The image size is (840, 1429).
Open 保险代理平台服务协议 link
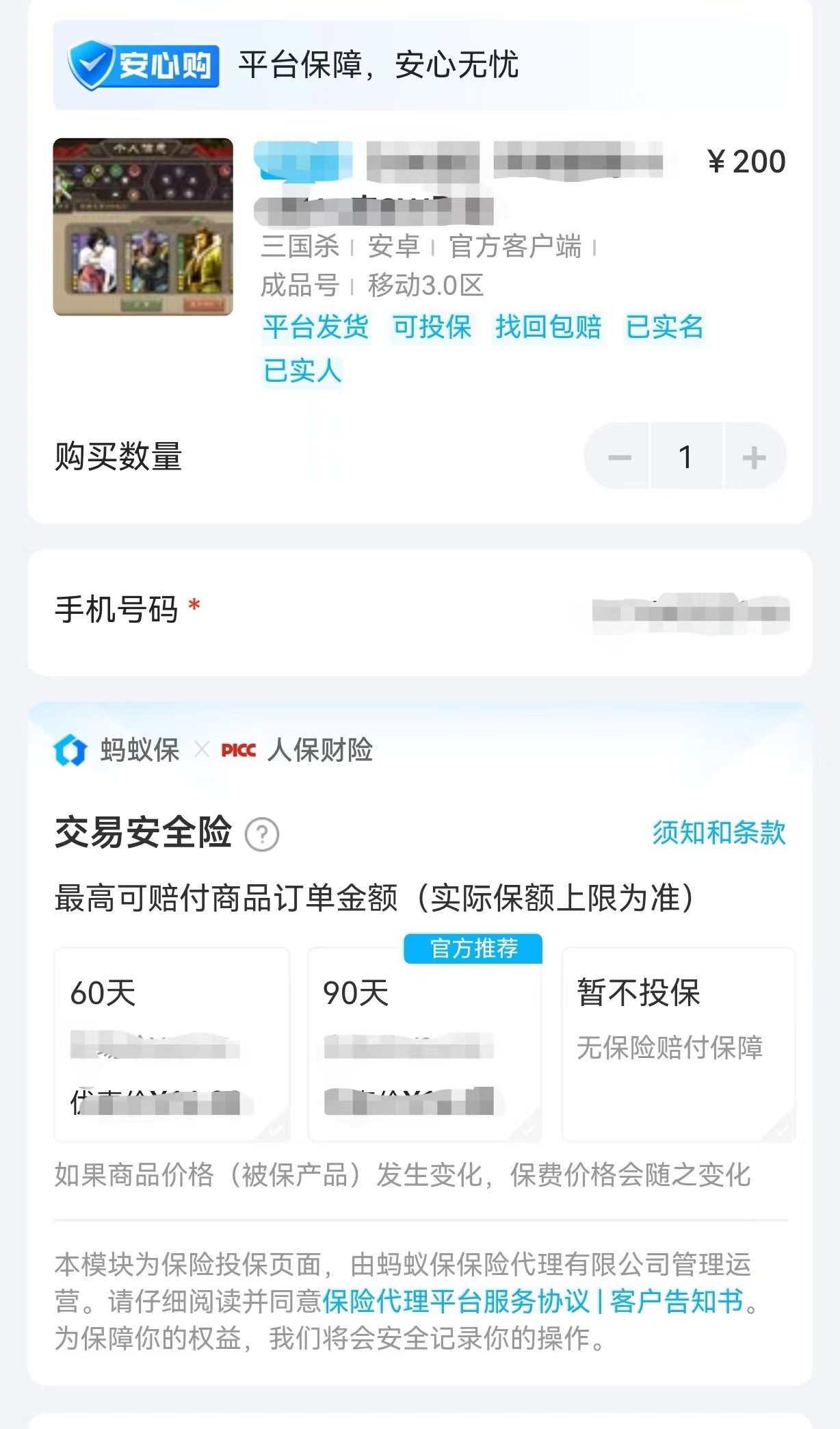coord(456,1301)
